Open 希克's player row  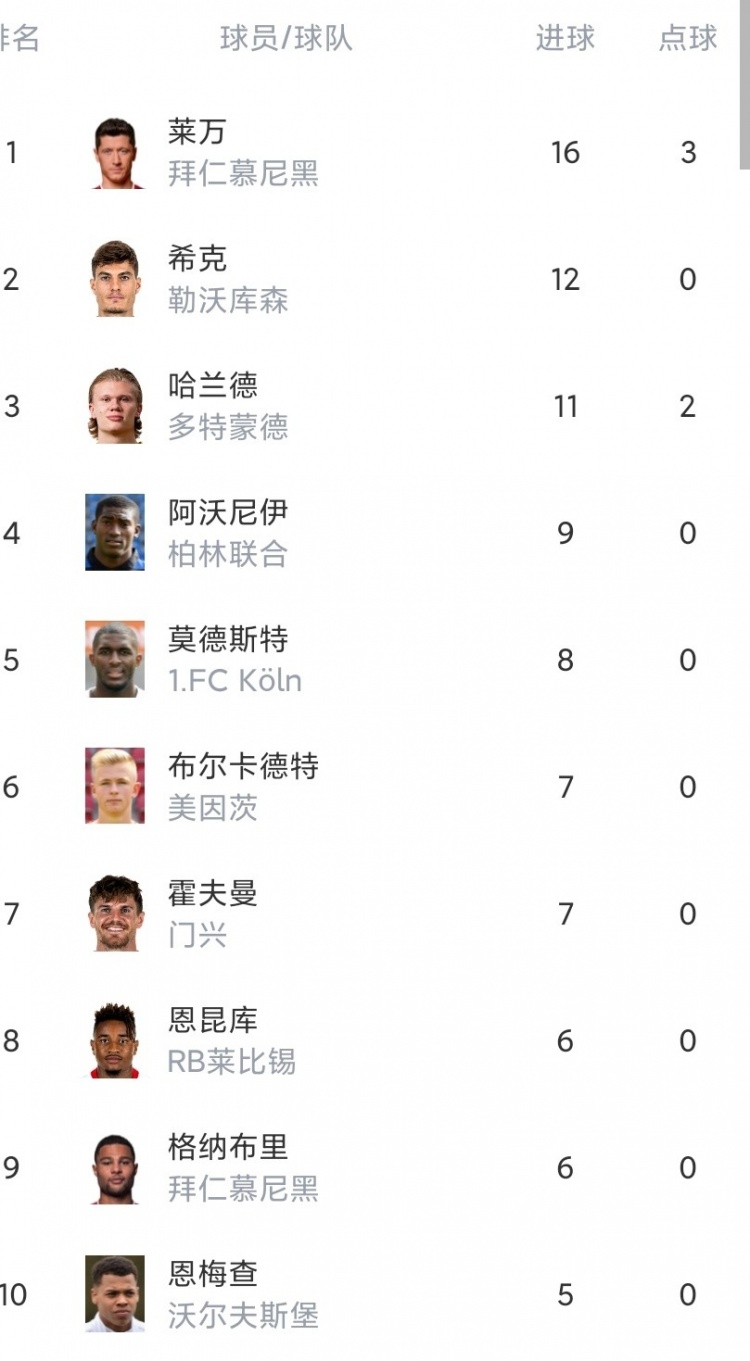pyautogui.click(x=375, y=279)
